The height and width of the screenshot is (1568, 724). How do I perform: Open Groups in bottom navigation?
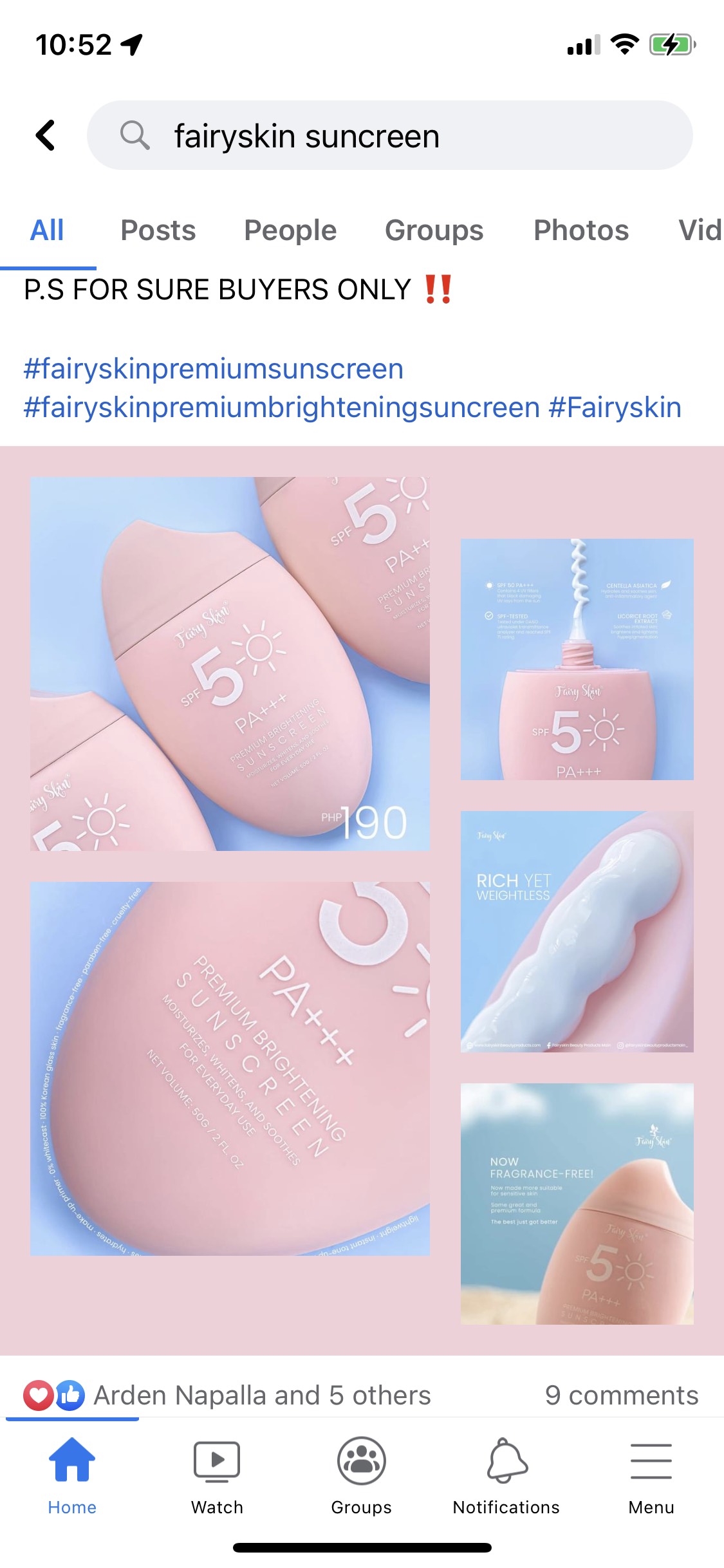point(361,1475)
